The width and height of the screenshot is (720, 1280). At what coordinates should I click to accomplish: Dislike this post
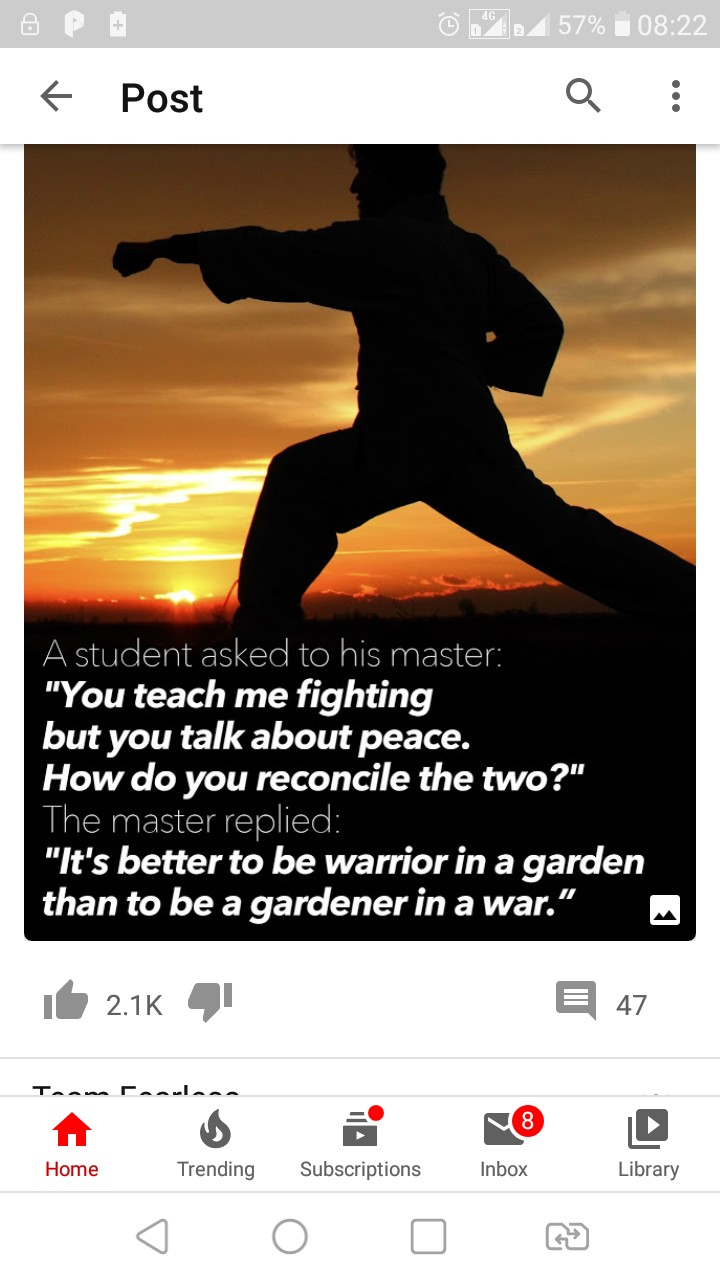click(210, 1001)
